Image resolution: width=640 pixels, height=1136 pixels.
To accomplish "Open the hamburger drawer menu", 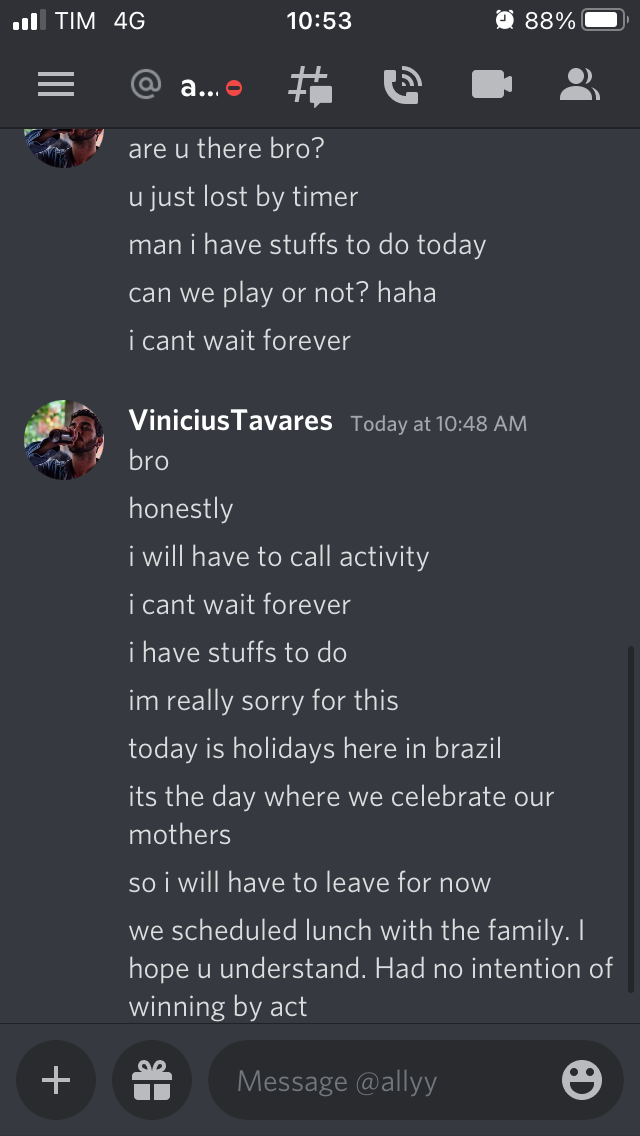I will point(56,86).
